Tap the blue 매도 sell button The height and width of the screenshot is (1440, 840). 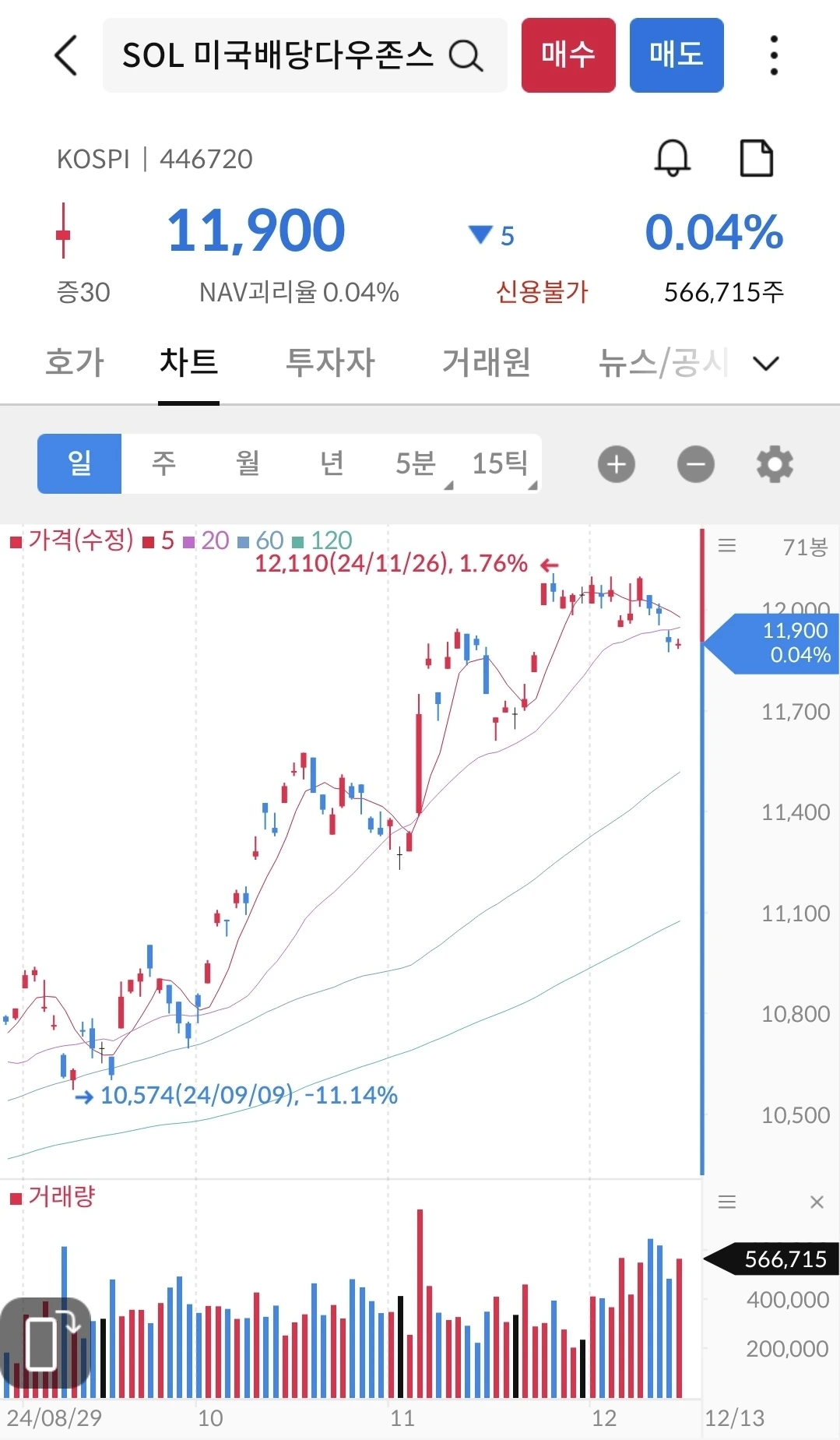pyautogui.click(x=677, y=55)
